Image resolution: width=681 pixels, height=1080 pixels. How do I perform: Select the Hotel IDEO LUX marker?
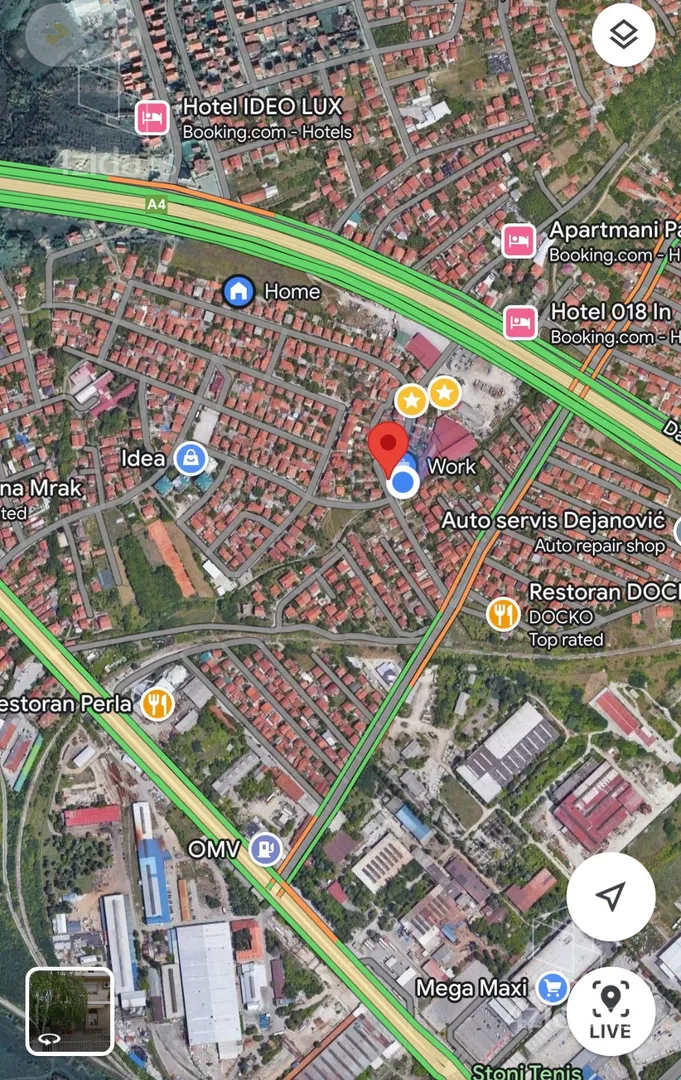pos(152,118)
